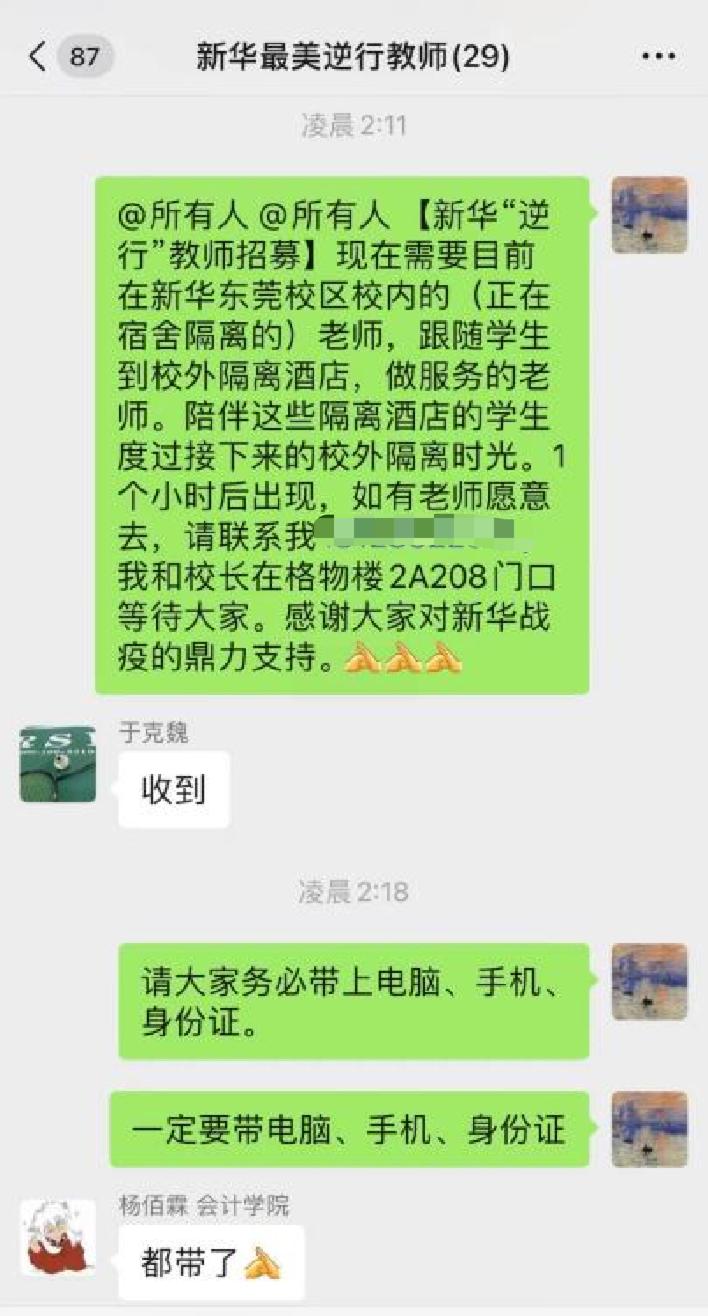
Task: Tap sender avatar beside 一定要带电脑 message
Action: click(649, 1129)
